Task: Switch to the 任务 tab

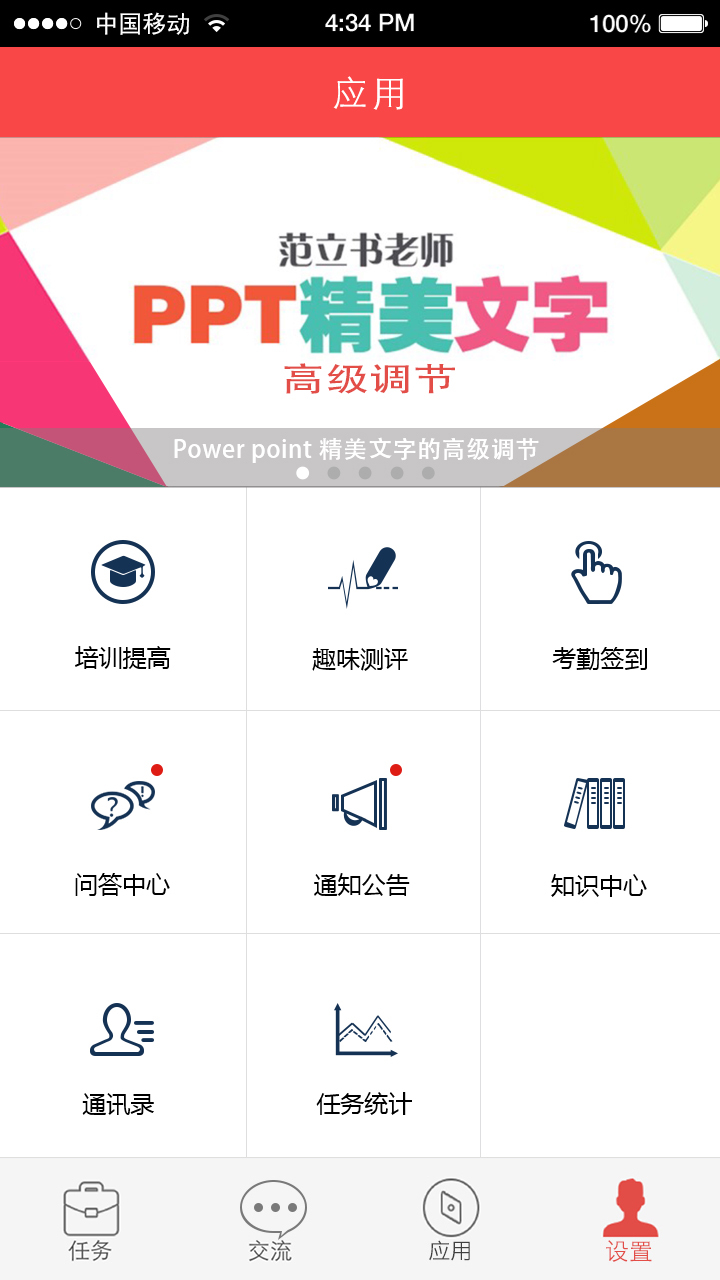Action: [90, 1221]
